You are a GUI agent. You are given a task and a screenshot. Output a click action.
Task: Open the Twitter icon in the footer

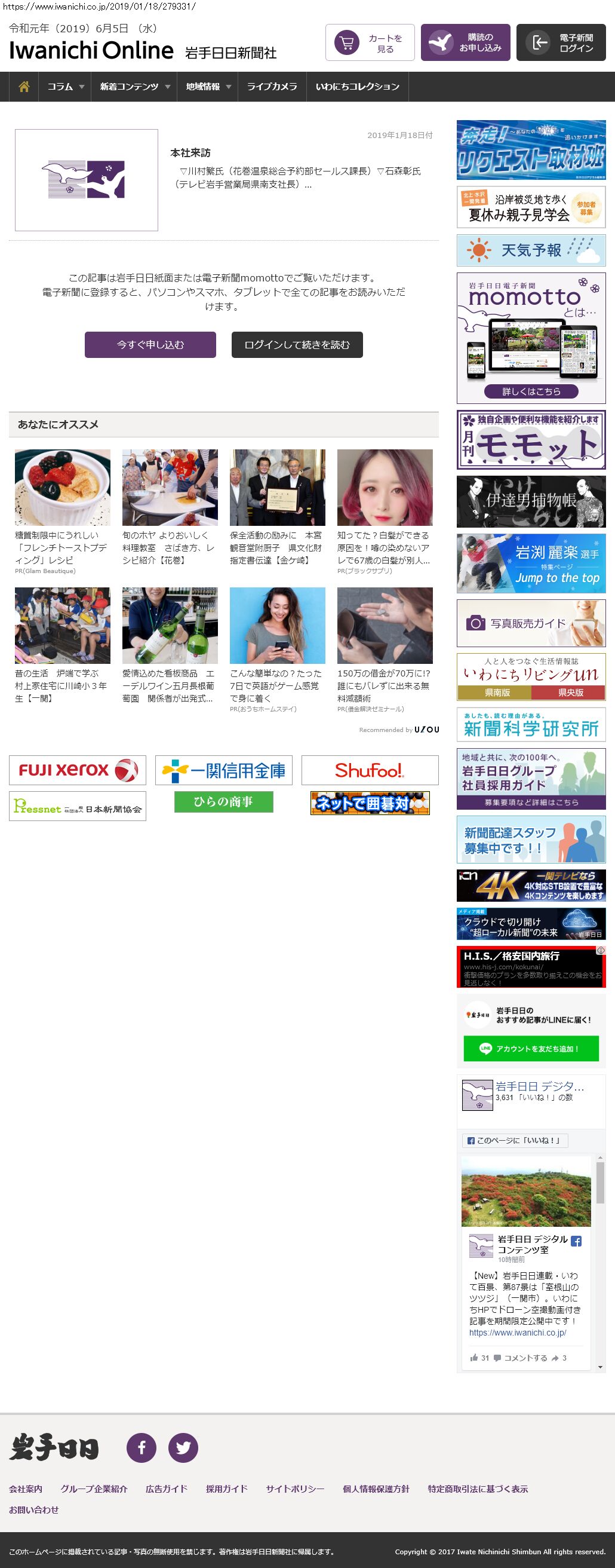click(x=183, y=1447)
